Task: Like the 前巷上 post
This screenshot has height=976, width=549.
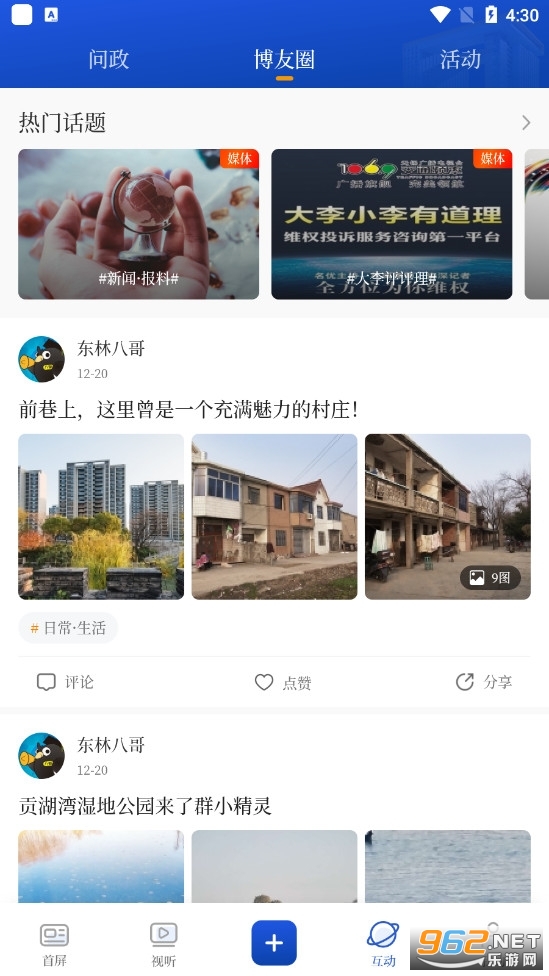Action: pos(283,682)
